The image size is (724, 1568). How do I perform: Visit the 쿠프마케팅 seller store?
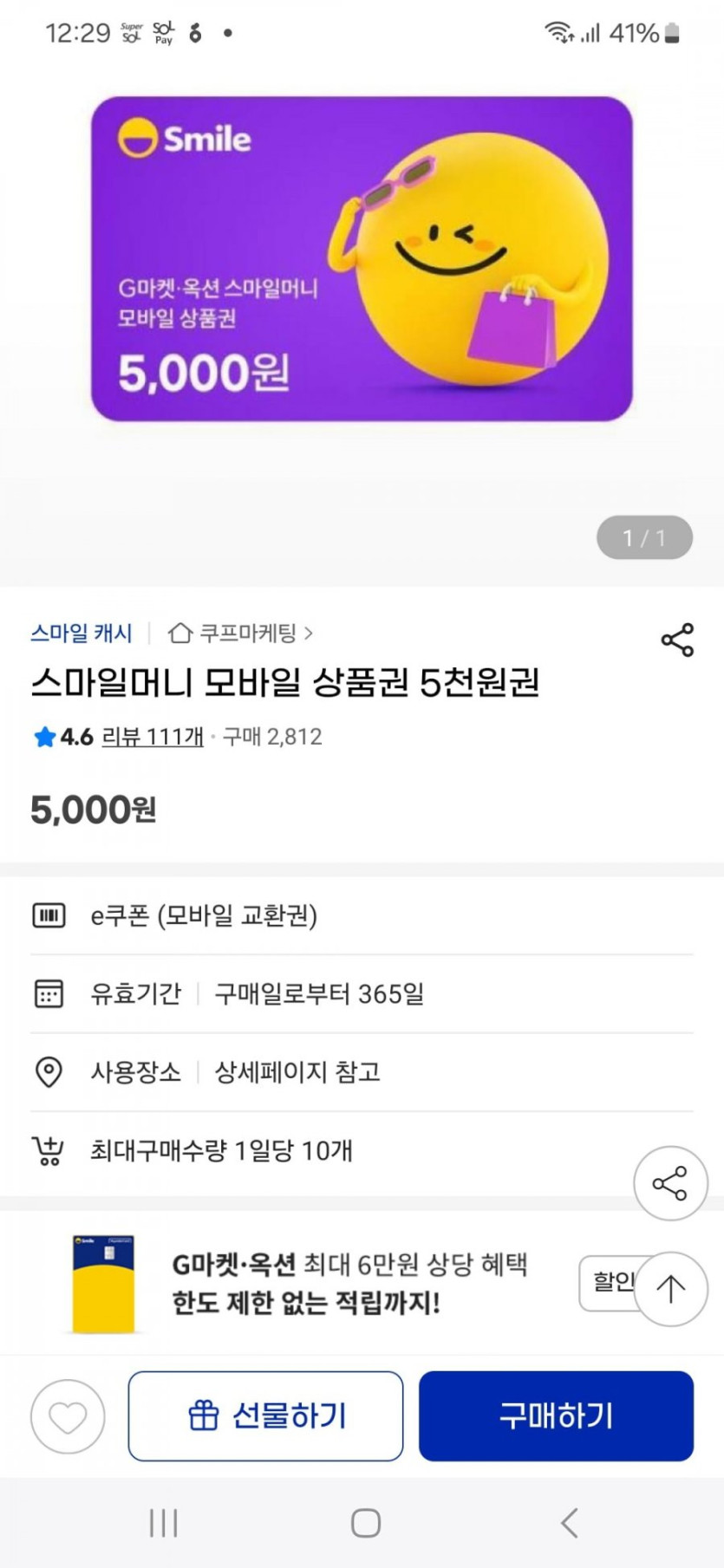tap(240, 634)
